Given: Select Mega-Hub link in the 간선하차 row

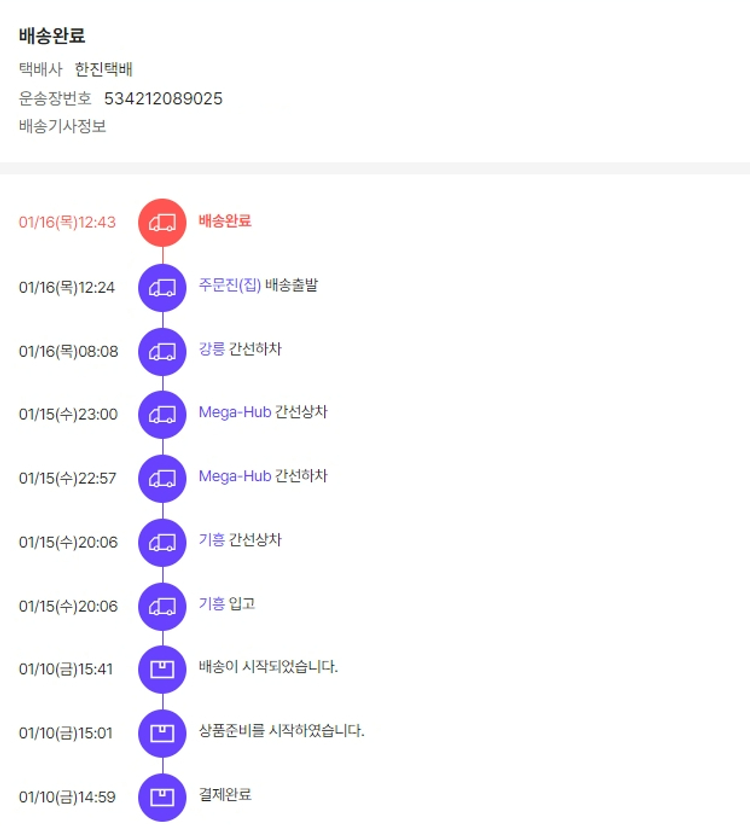Looking at the screenshot, I should coord(234,476).
